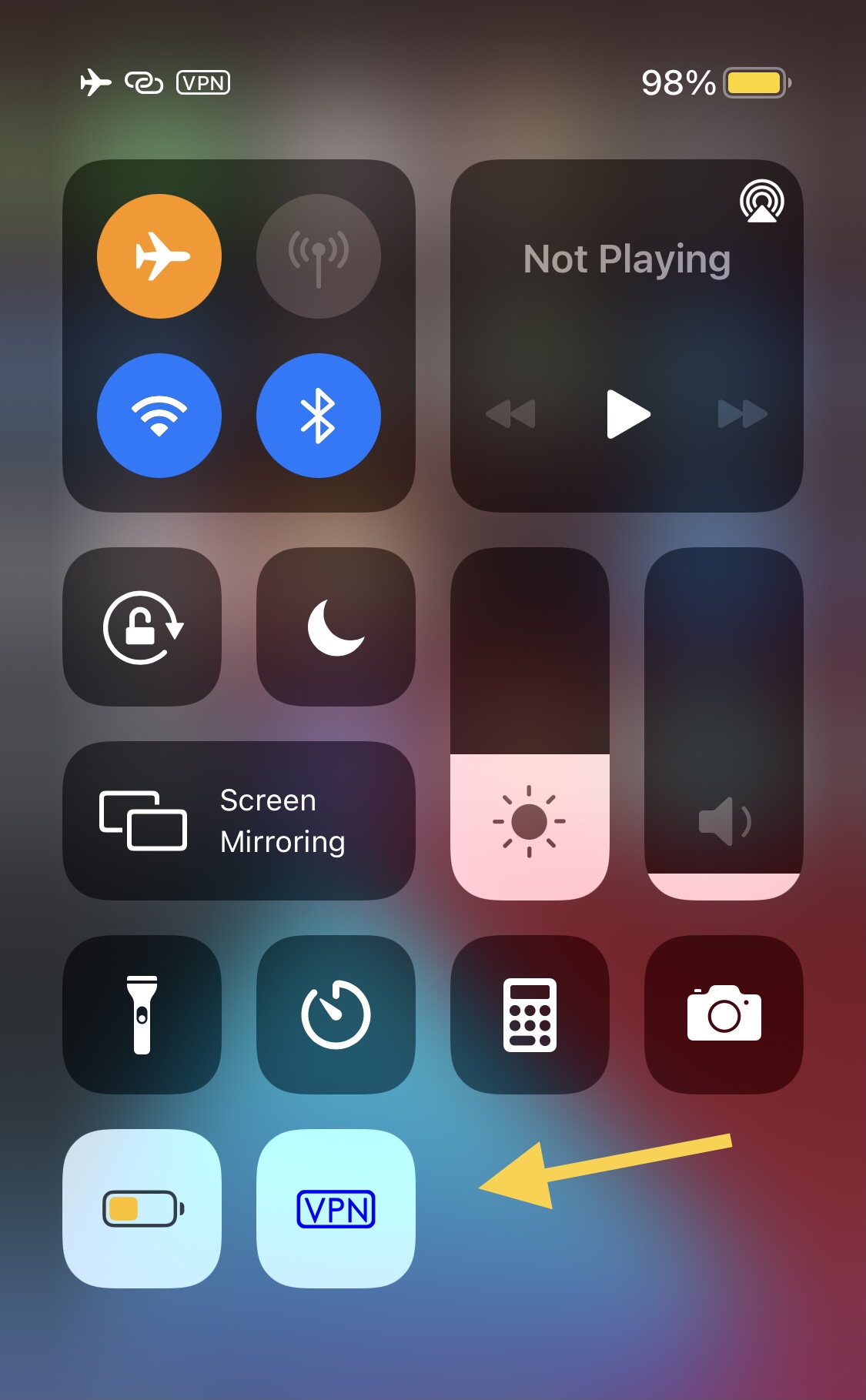This screenshot has width=866, height=1400.
Task: Toggle the rotation lock
Action: tap(142, 626)
